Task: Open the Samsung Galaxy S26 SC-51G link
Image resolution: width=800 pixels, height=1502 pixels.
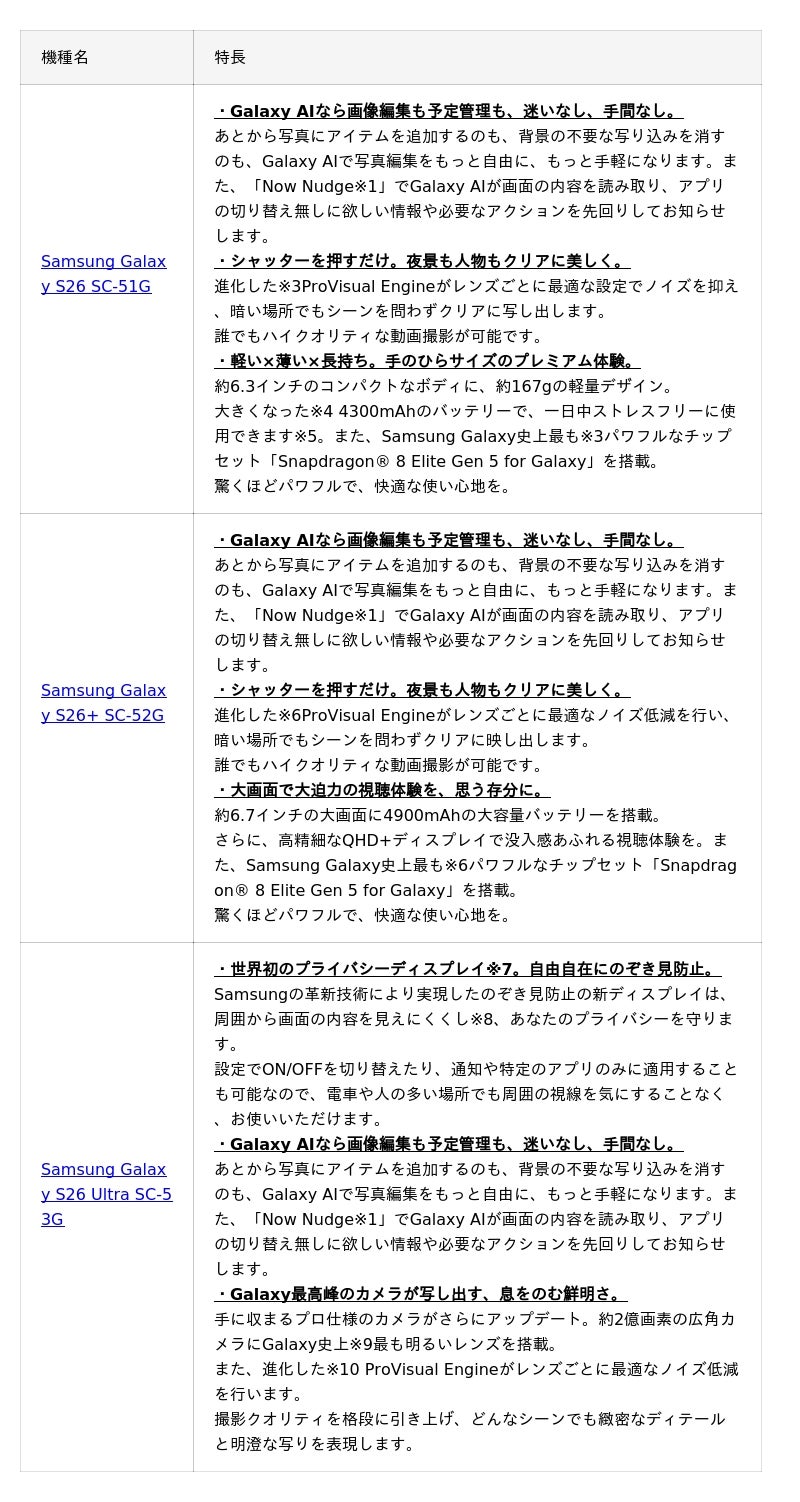Action: tap(103, 262)
